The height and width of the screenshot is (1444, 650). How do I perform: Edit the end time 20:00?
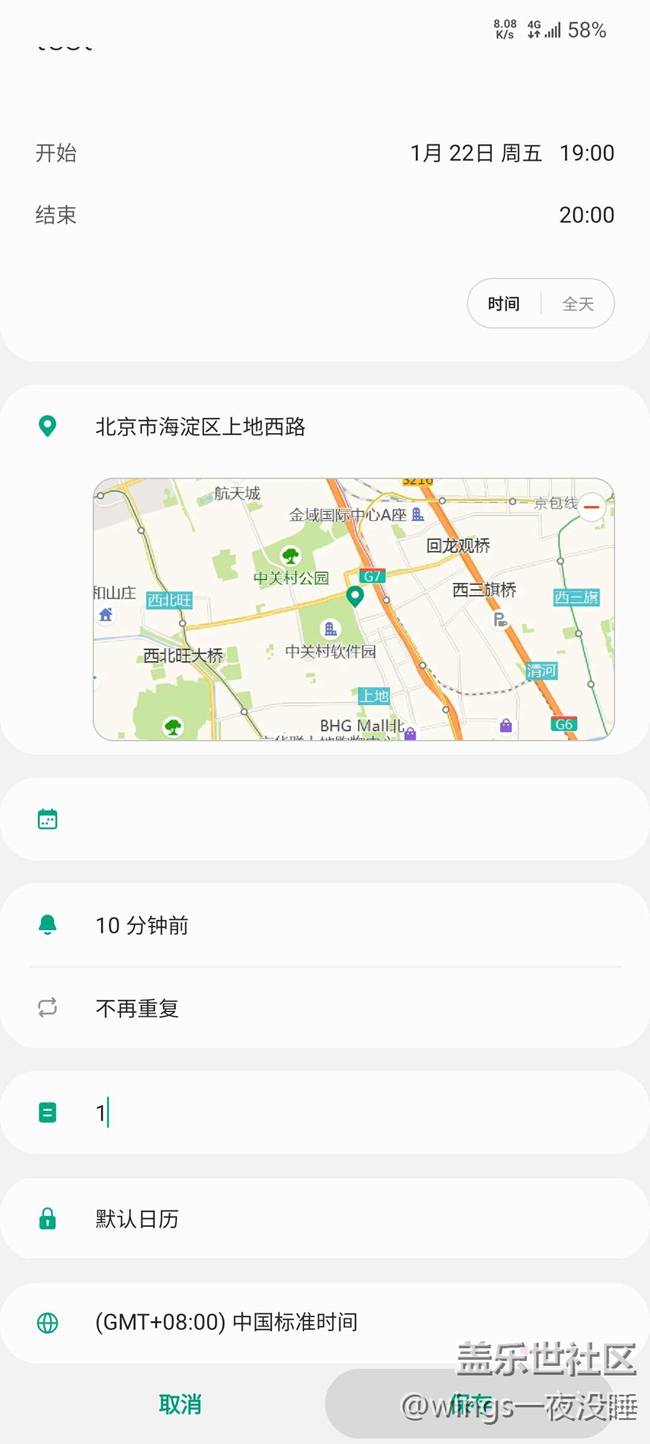[587, 215]
